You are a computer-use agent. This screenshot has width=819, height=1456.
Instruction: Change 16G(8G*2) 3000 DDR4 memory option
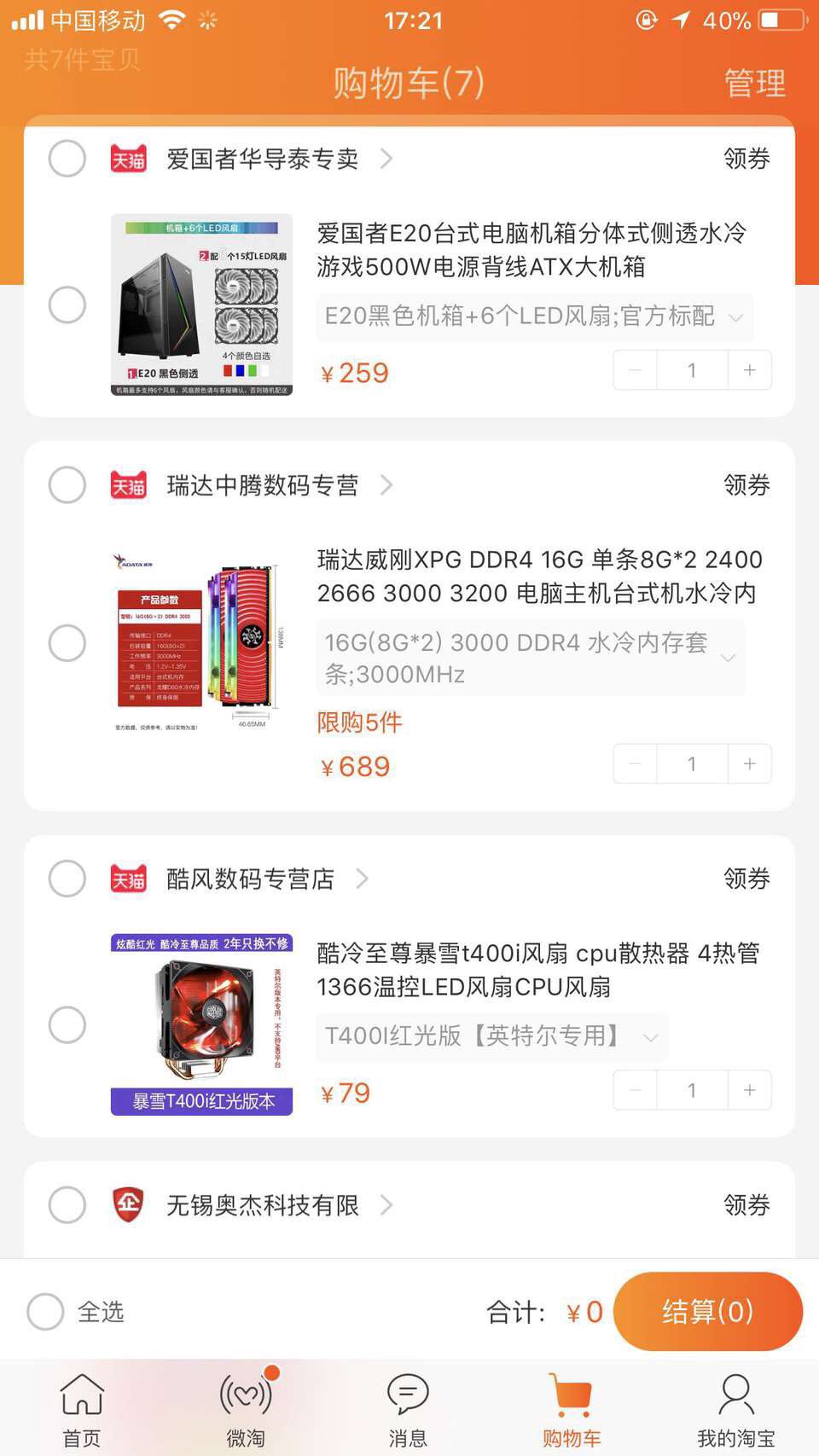point(531,658)
